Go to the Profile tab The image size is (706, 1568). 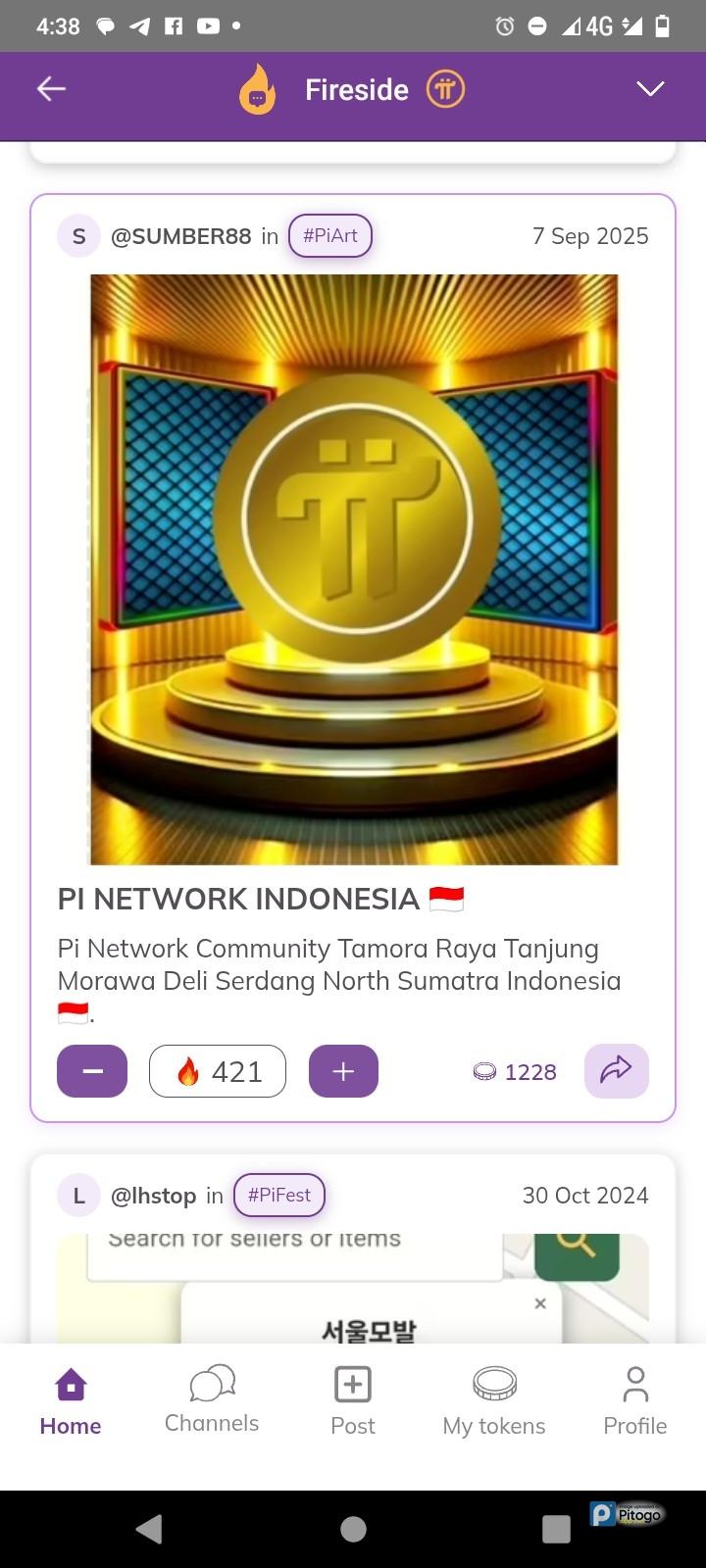(x=635, y=1402)
